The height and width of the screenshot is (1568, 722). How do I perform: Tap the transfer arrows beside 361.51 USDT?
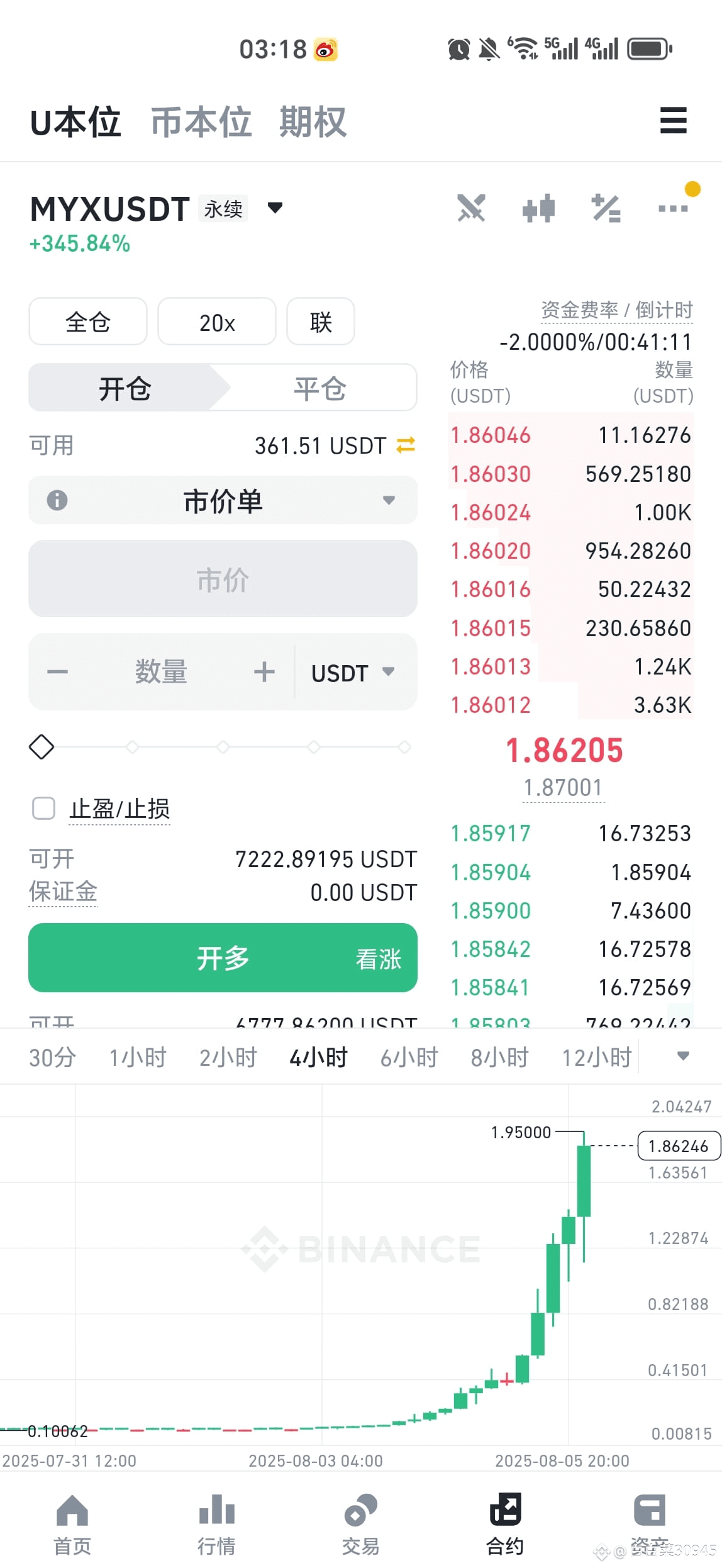click(406, 445)
